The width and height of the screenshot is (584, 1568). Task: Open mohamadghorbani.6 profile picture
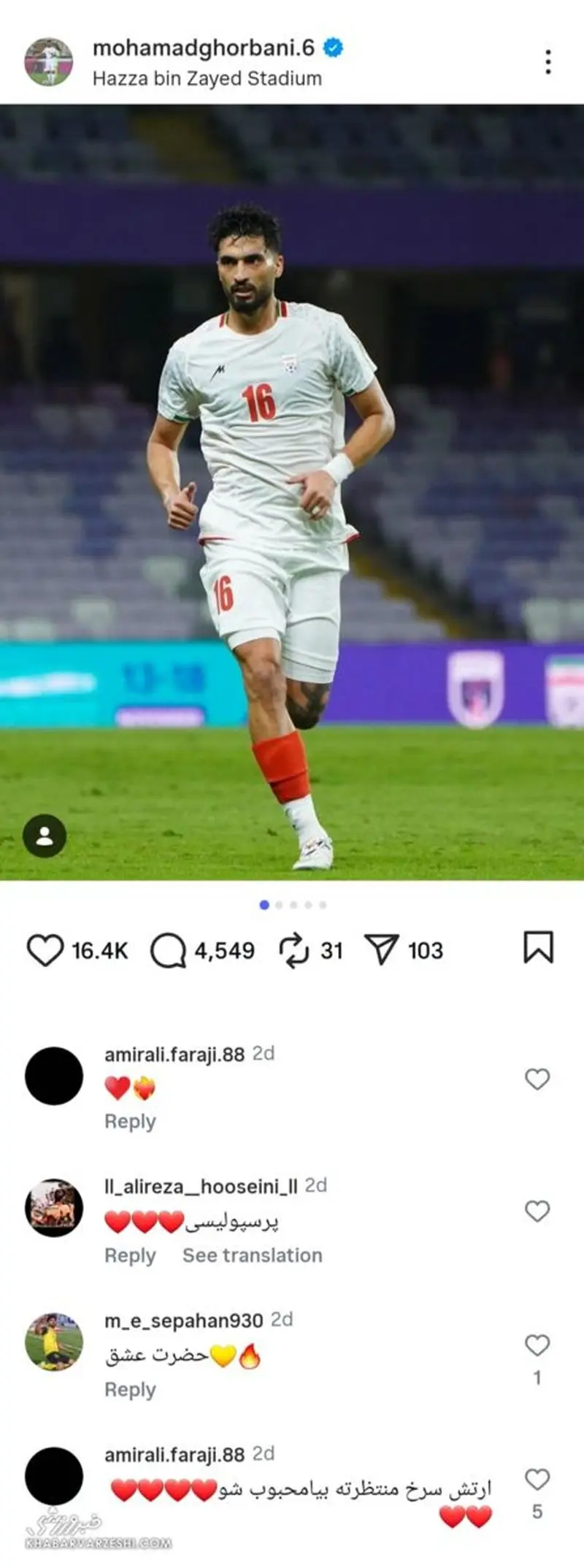[x=49, y=62]
